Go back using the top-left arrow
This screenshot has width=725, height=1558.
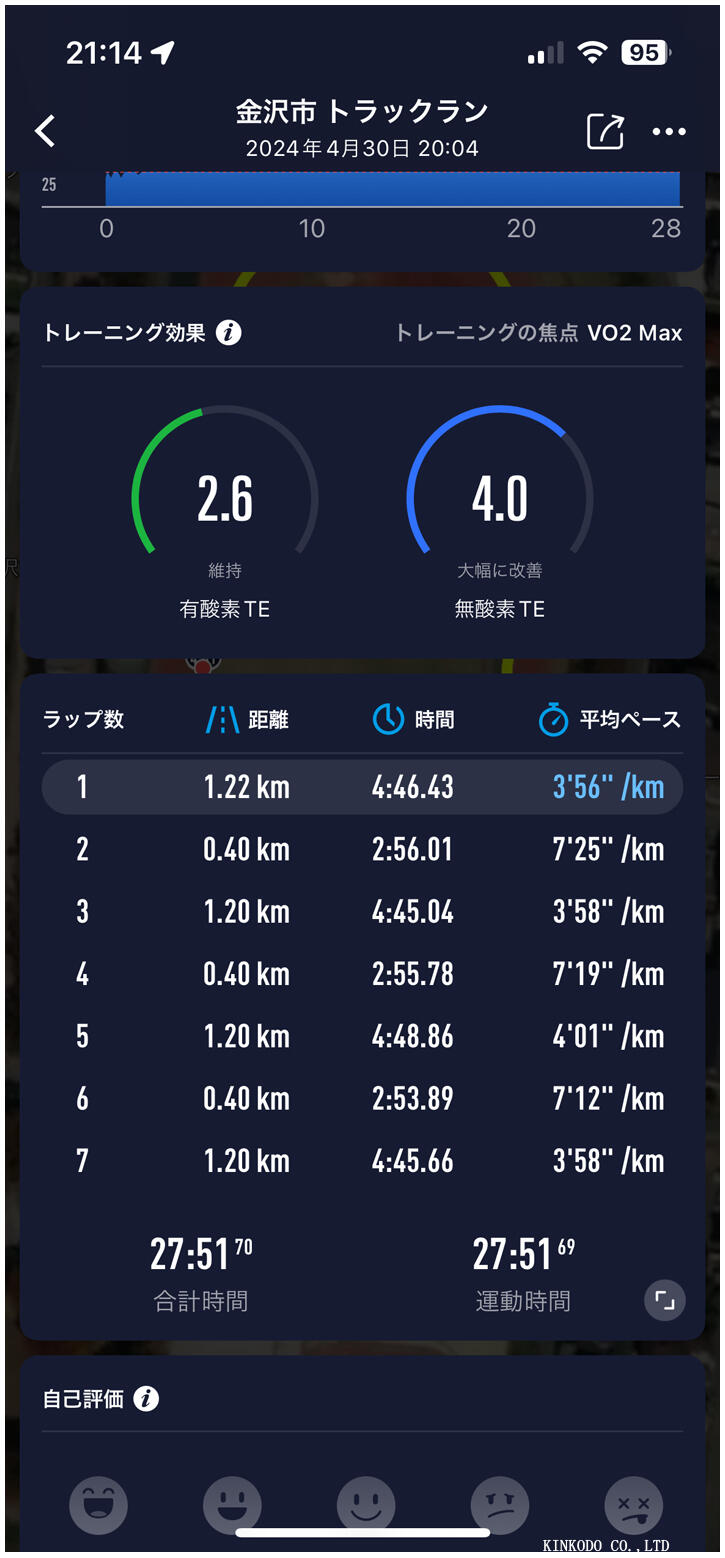[45, 131]
